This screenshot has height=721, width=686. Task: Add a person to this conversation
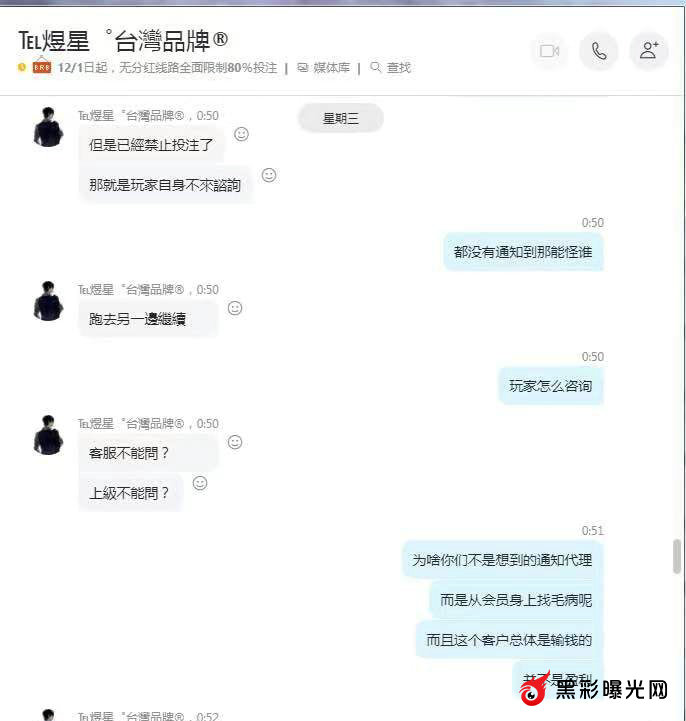pos(649,51)
